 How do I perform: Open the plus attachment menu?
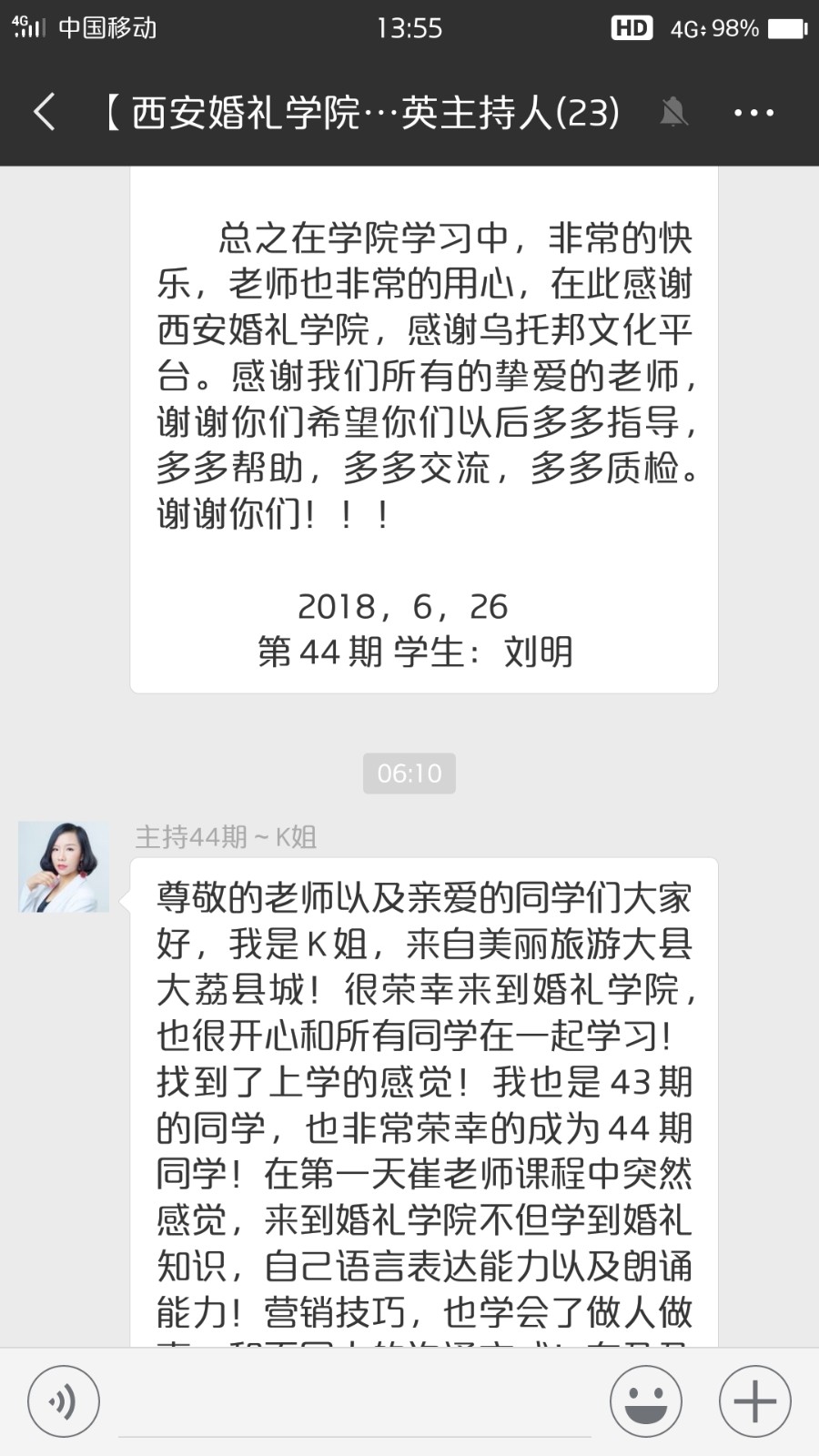[x=755, y=1401]
